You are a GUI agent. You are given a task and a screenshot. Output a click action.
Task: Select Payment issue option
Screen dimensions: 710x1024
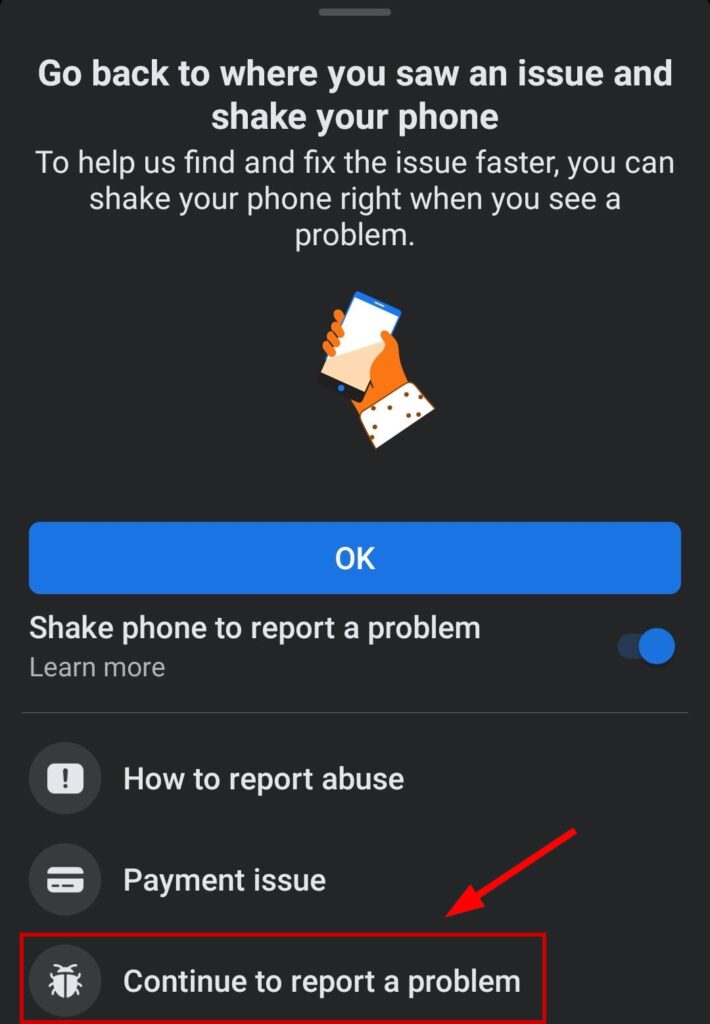click(x=223, y=880)
